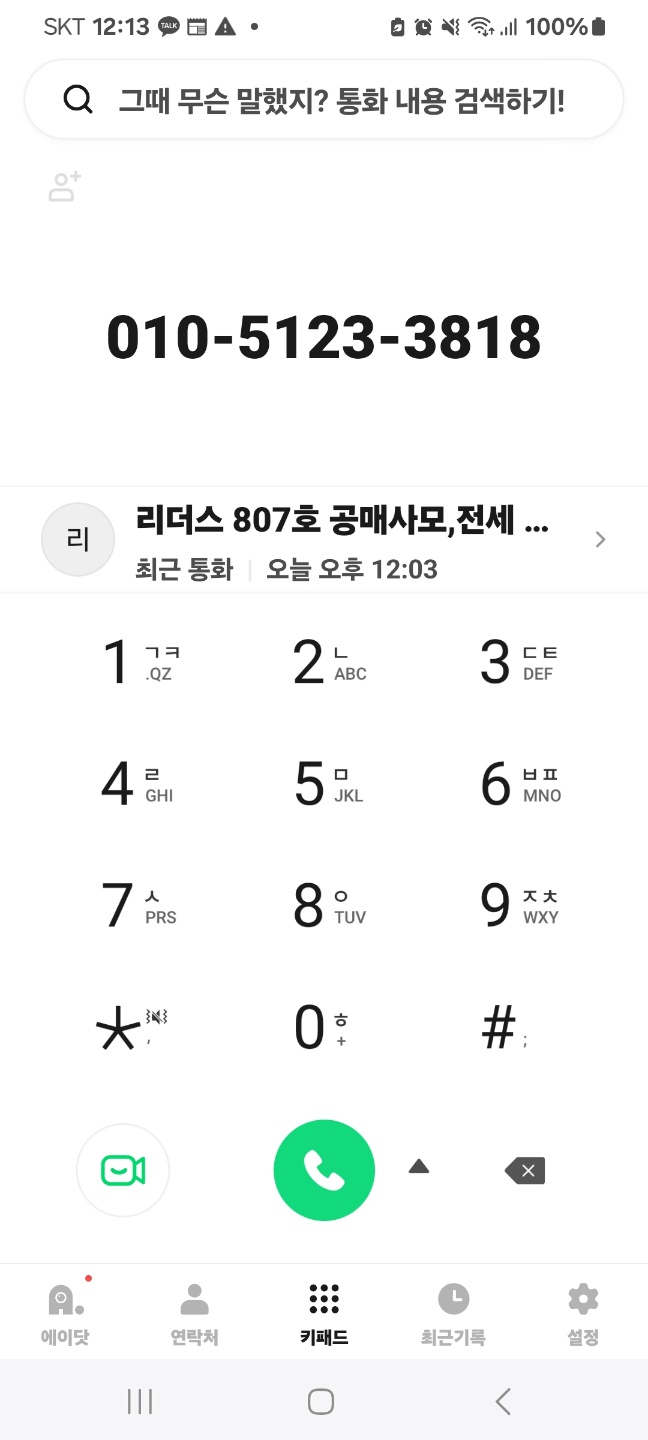Start a video call
This screenshot has width=648, height=1440.
(x=123, y=1170)
